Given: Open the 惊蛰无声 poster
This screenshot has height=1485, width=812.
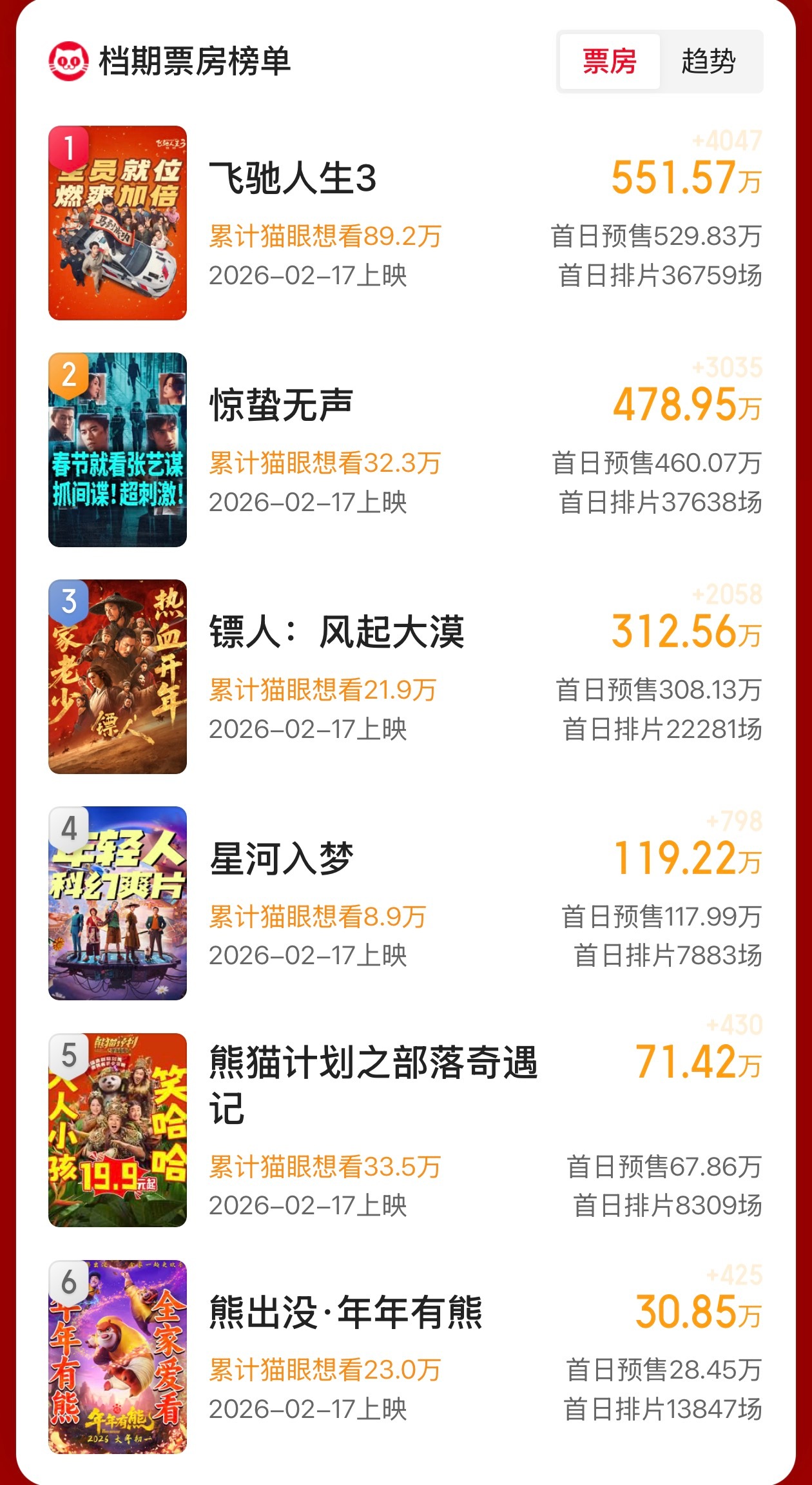Looking at the screenshot, I should (x=119, y=451).
